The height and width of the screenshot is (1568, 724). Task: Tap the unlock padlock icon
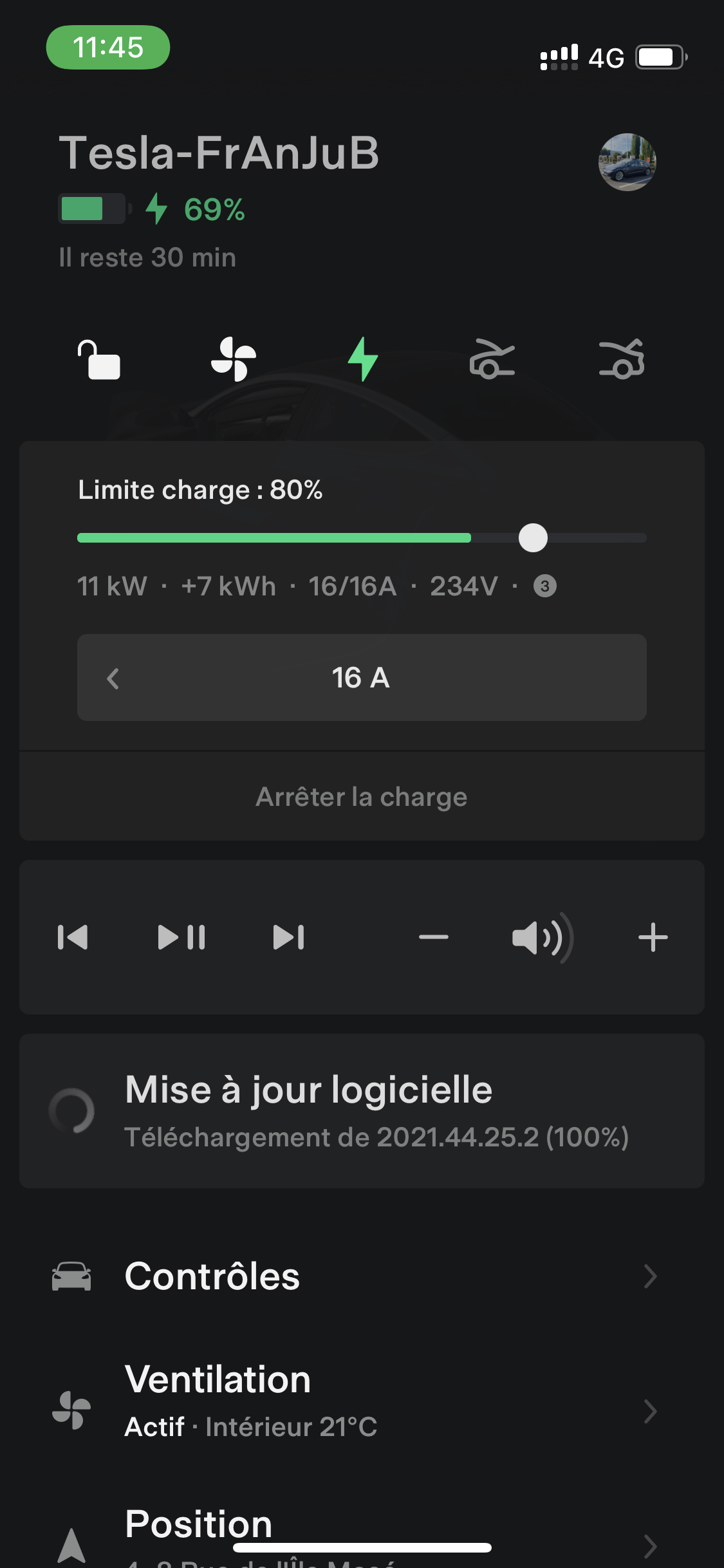[x=99, y=359]
